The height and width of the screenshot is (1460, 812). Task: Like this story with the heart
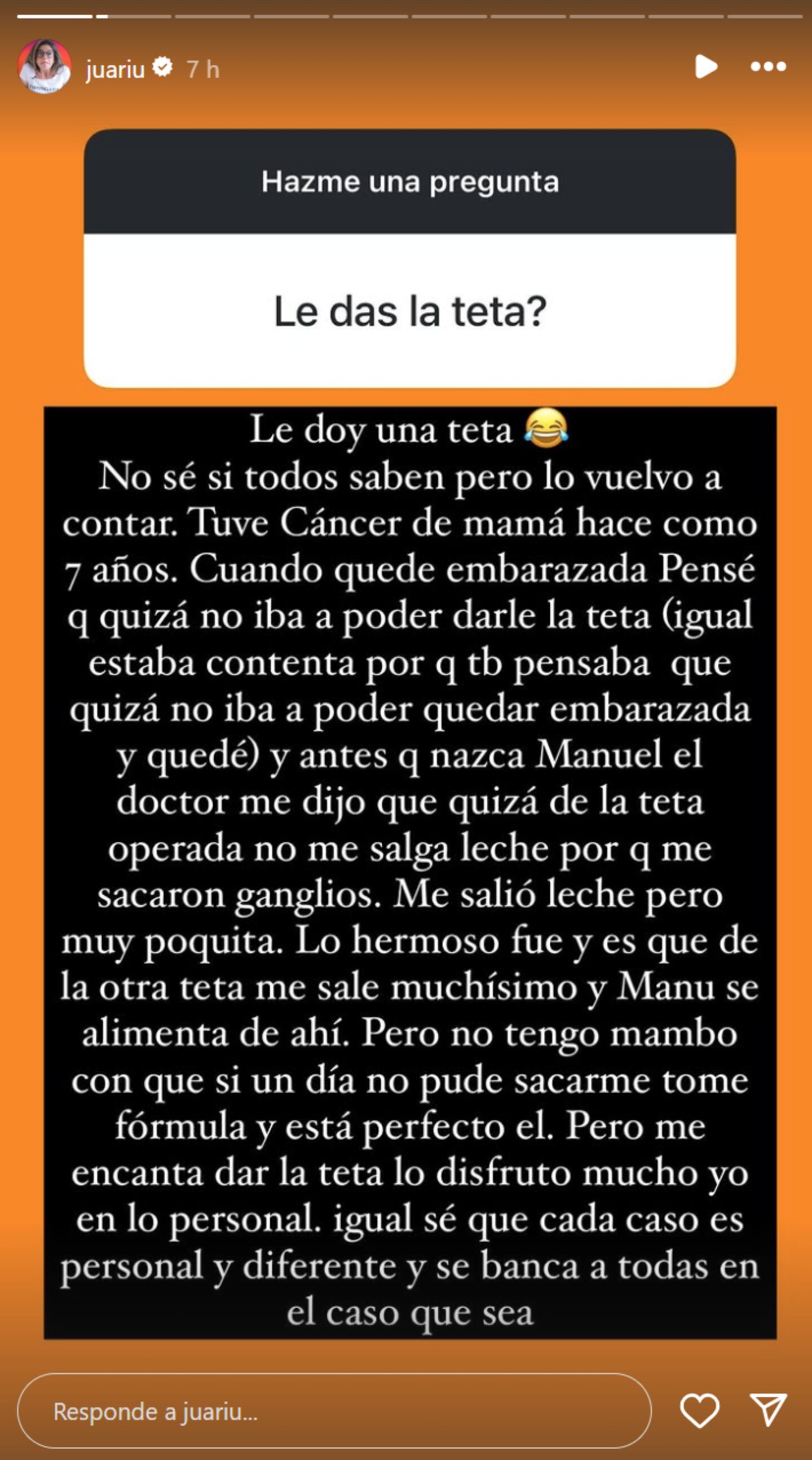[x=699, y=1410]
